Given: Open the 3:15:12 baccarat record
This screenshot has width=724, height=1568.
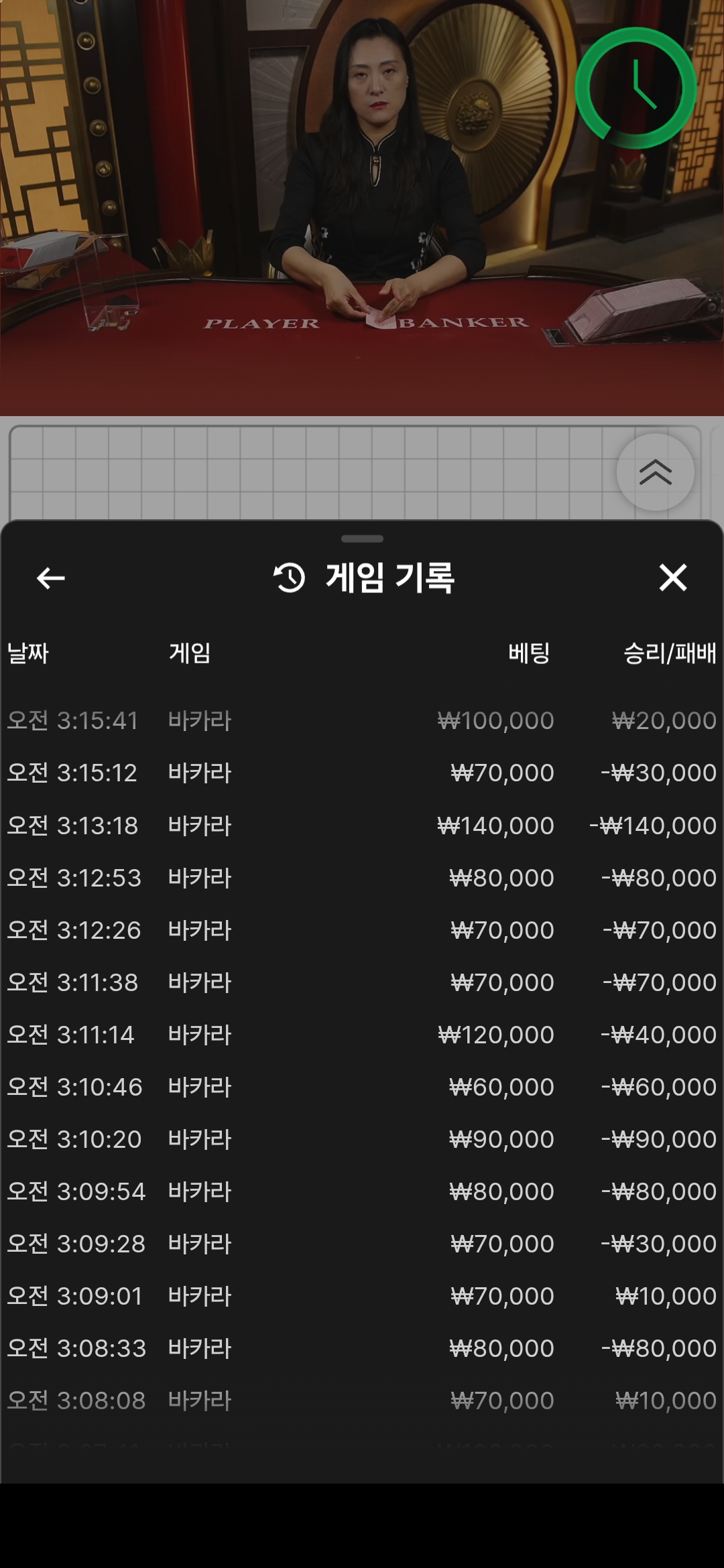Looking at the screenshot, I should [362, 773].
